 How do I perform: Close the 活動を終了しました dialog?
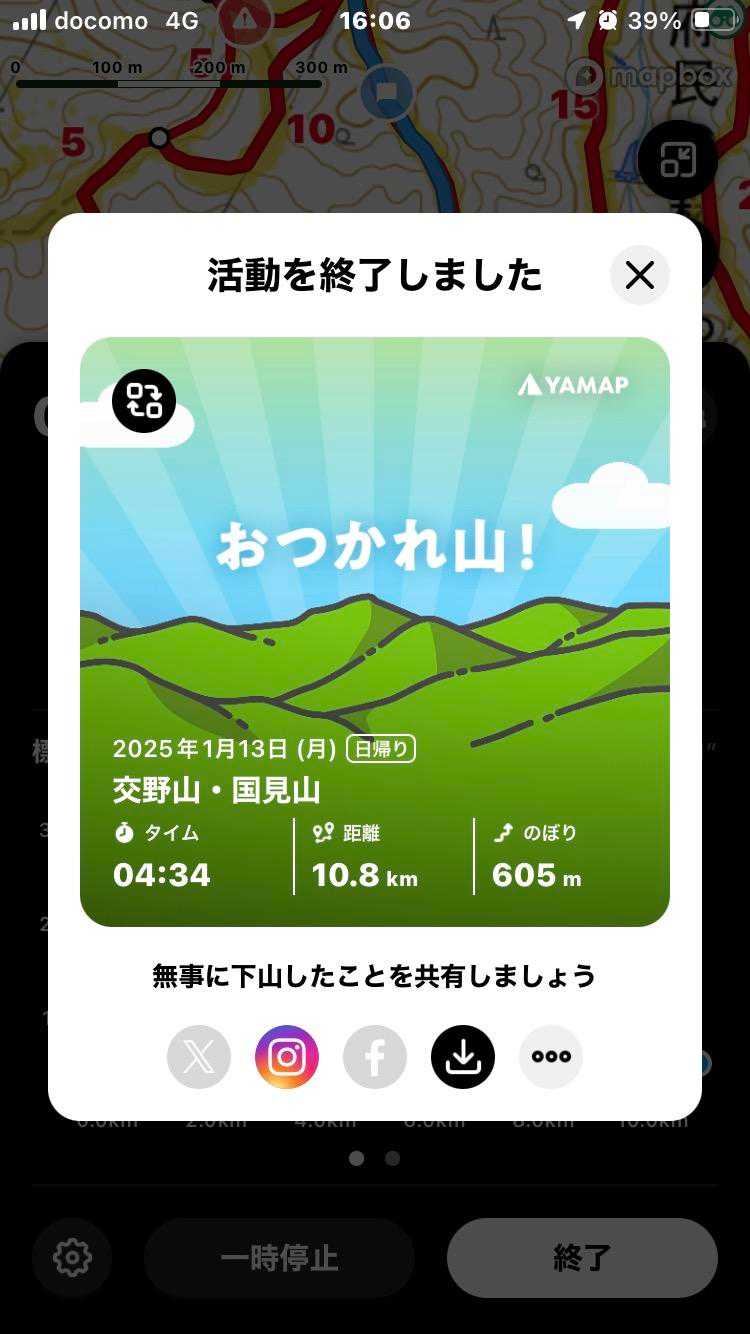[640, 275]
